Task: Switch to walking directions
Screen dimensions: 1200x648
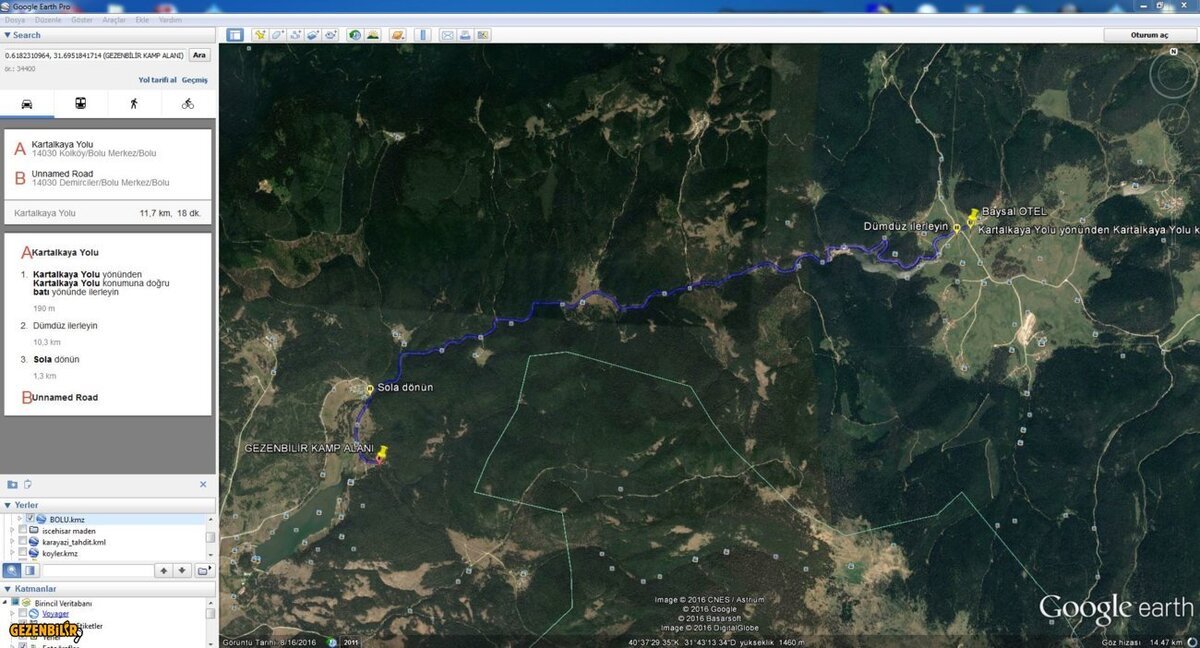Action: point(134,103)
